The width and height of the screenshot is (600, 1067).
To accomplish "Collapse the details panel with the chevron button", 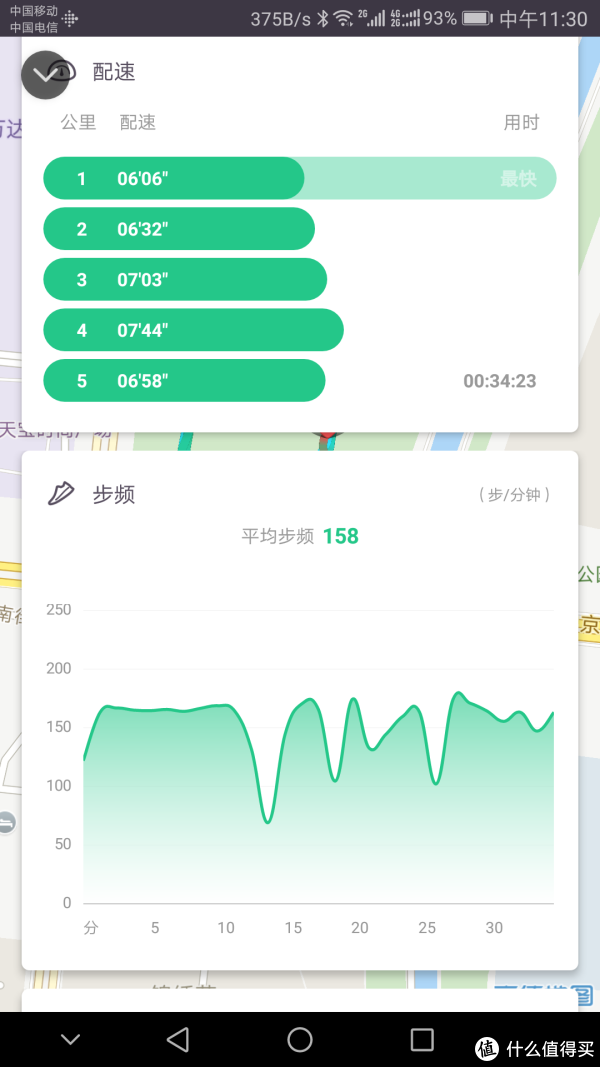I will click(x=44, y=75).
